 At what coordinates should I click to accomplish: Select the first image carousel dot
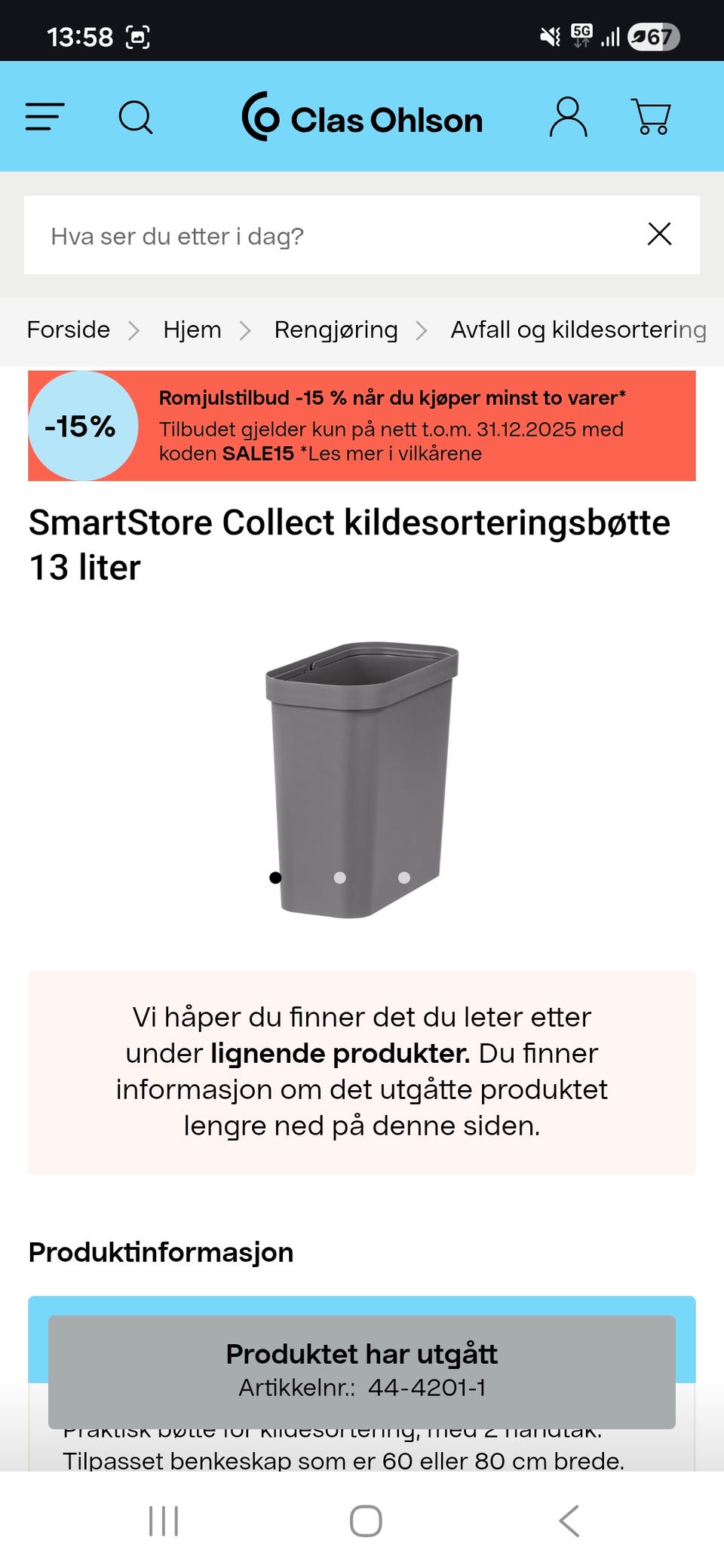pyautogui.click(x=275, y=876)
